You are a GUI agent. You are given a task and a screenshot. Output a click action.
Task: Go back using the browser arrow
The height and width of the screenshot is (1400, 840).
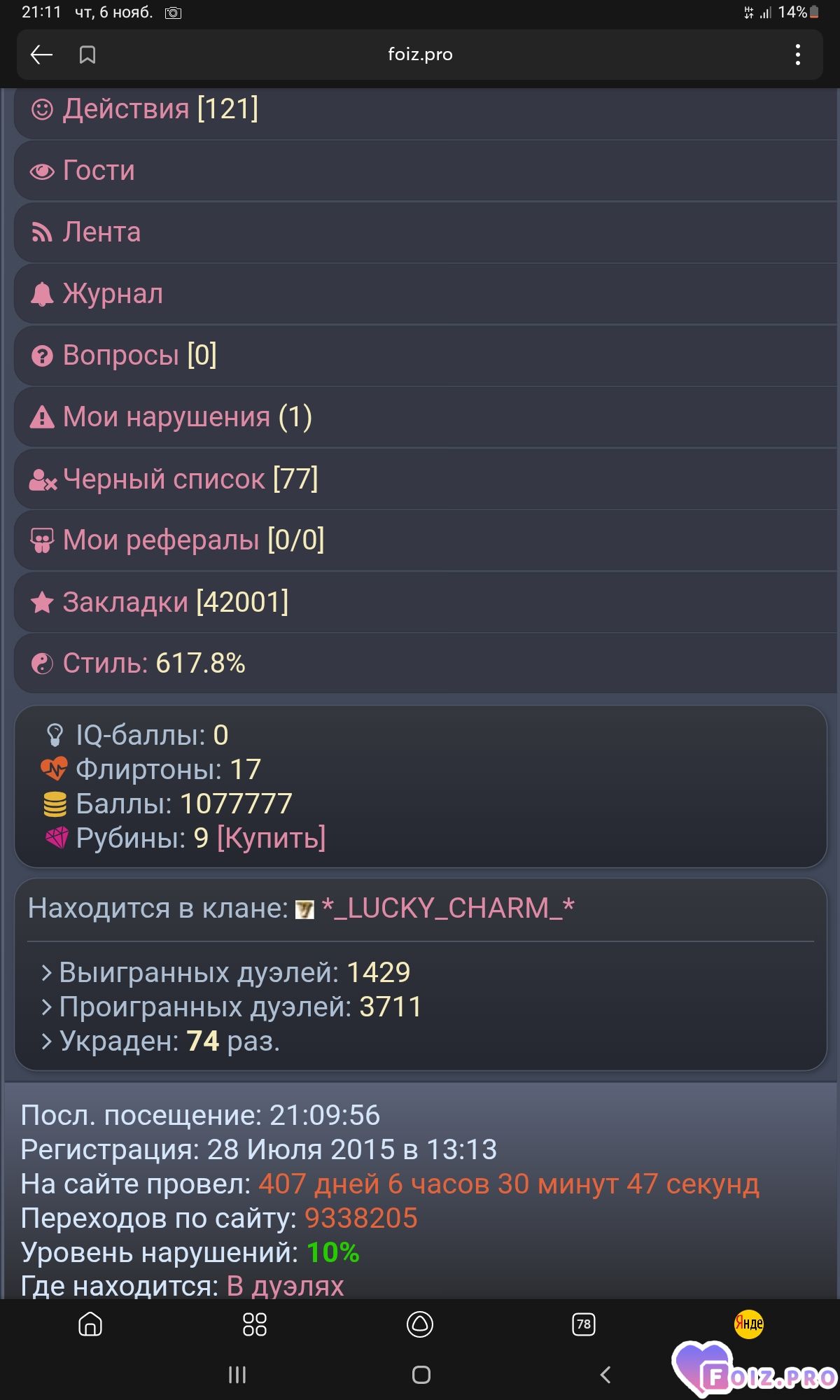[42, 55]
